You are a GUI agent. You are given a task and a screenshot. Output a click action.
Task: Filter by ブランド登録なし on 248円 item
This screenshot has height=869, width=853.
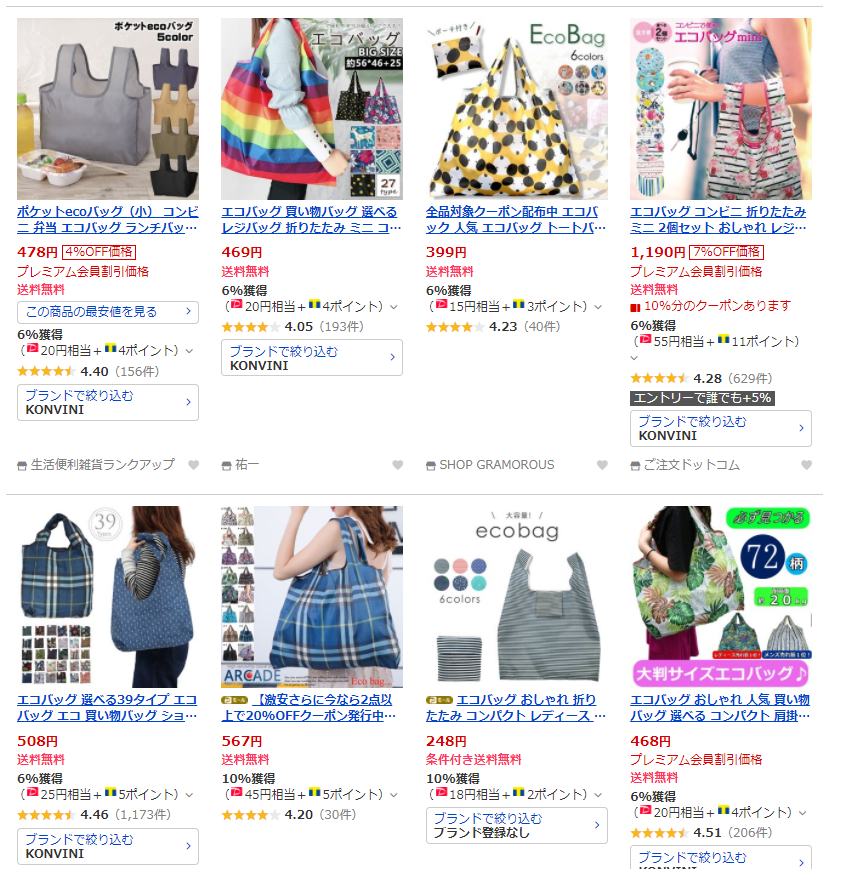[x=516, y=825]
